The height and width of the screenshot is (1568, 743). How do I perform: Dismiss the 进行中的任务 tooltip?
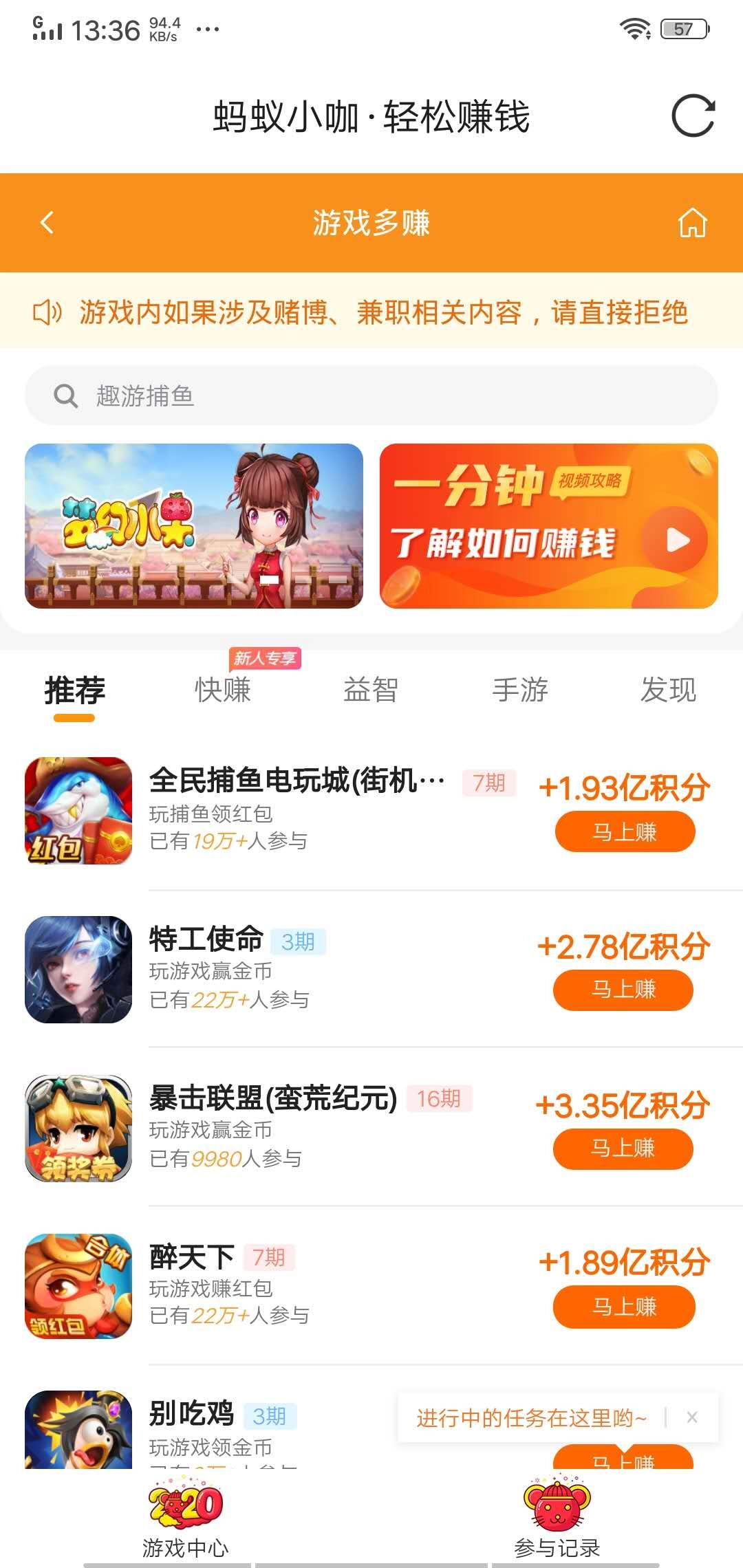point(691,1418)
